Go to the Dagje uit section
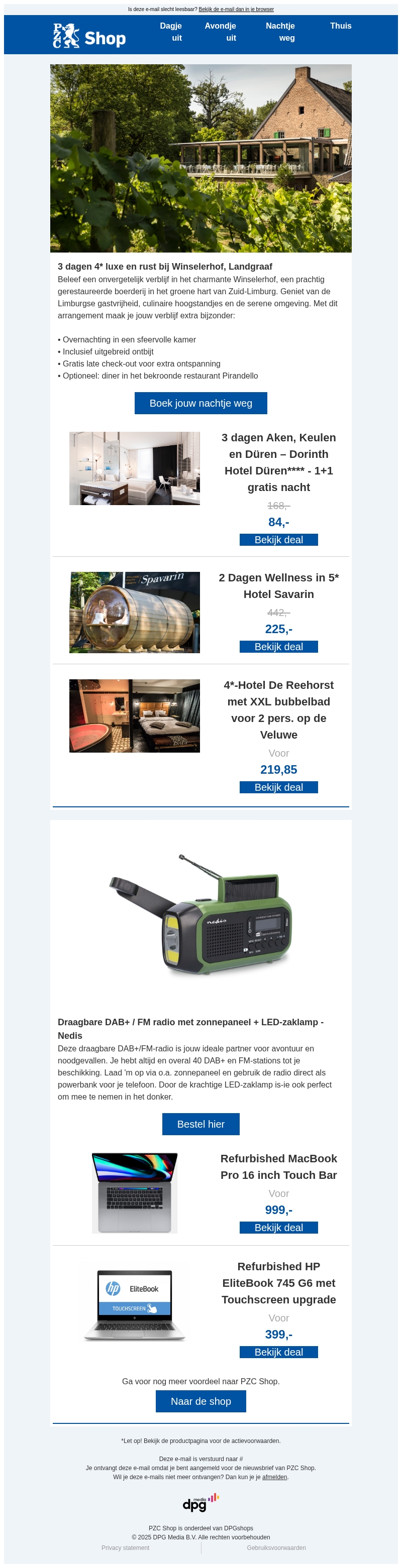Image resolution: width=402 pixels, height=1568 pixels. click(x=171, y=32)
